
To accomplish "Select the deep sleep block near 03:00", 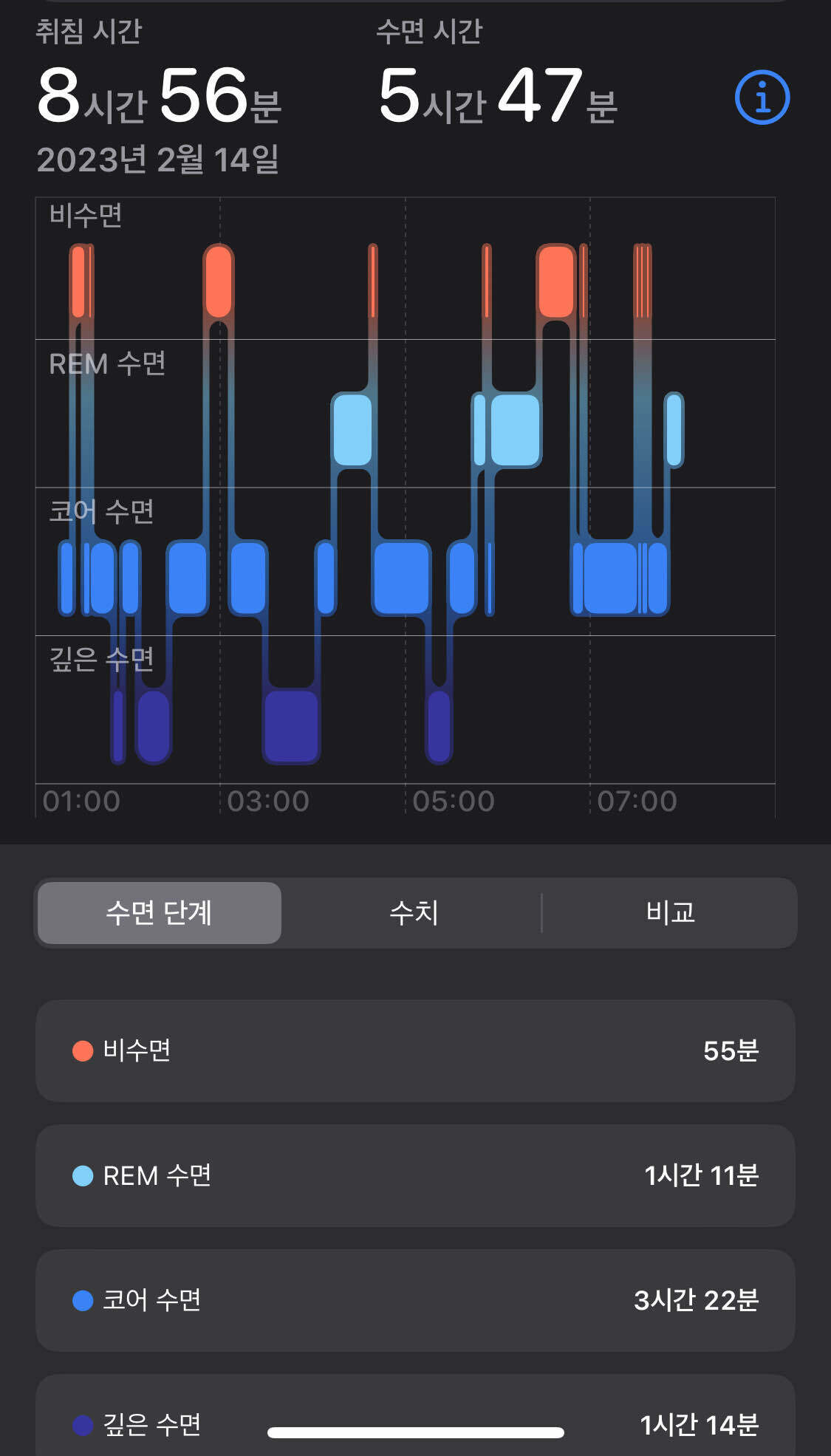I will click(x=292, y=728).
